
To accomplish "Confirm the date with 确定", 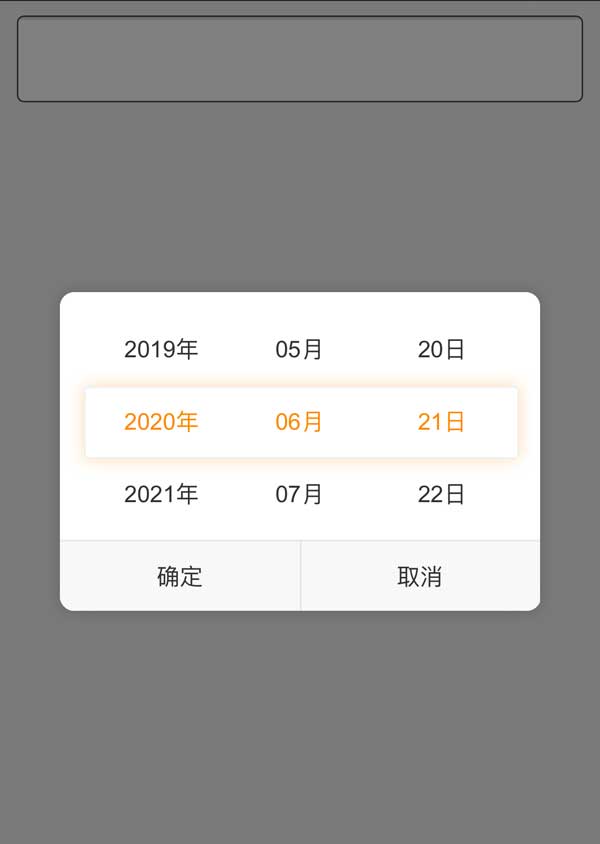I will tap(180, 576).
